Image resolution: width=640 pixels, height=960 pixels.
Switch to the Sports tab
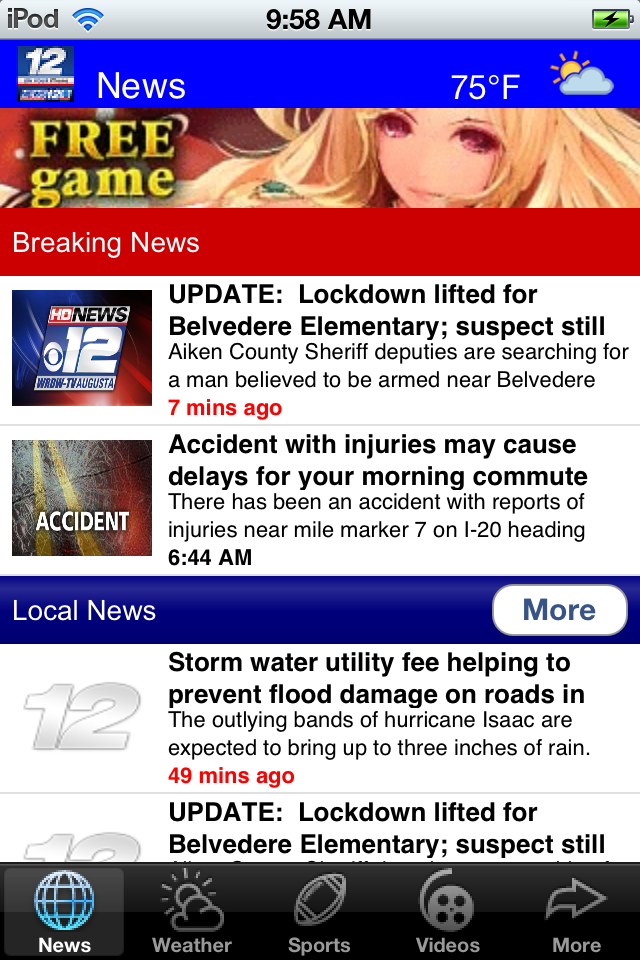319,912
